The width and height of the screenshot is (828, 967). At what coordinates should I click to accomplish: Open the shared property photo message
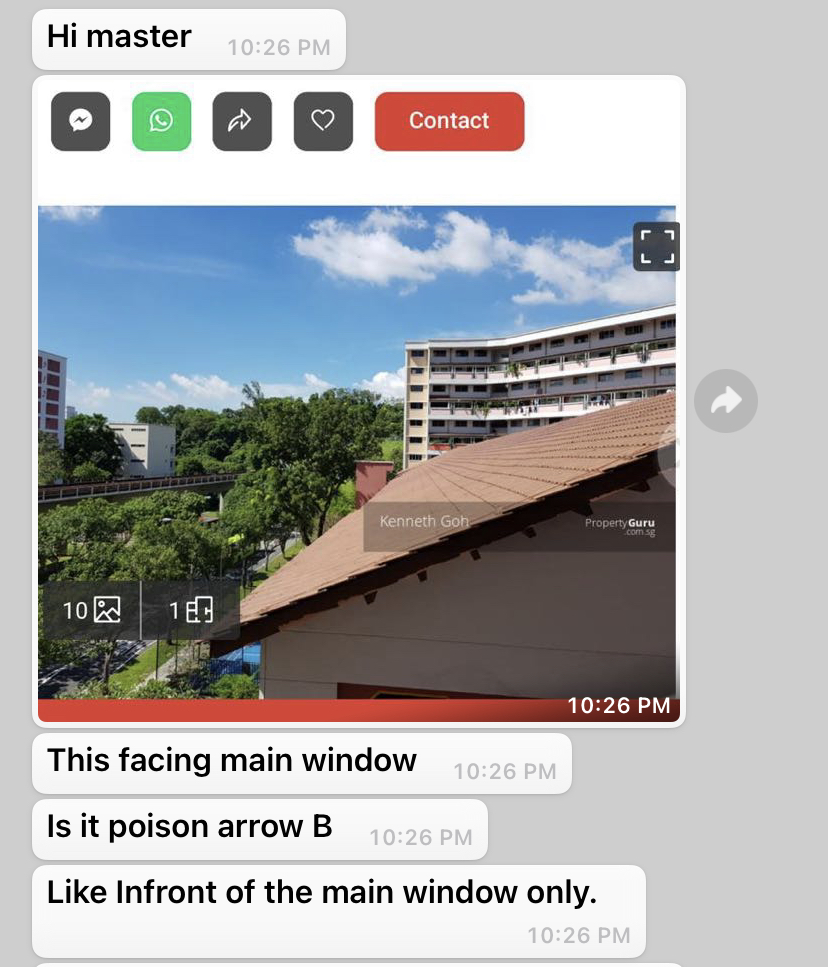pyautogui.click(x=357, y=450)
